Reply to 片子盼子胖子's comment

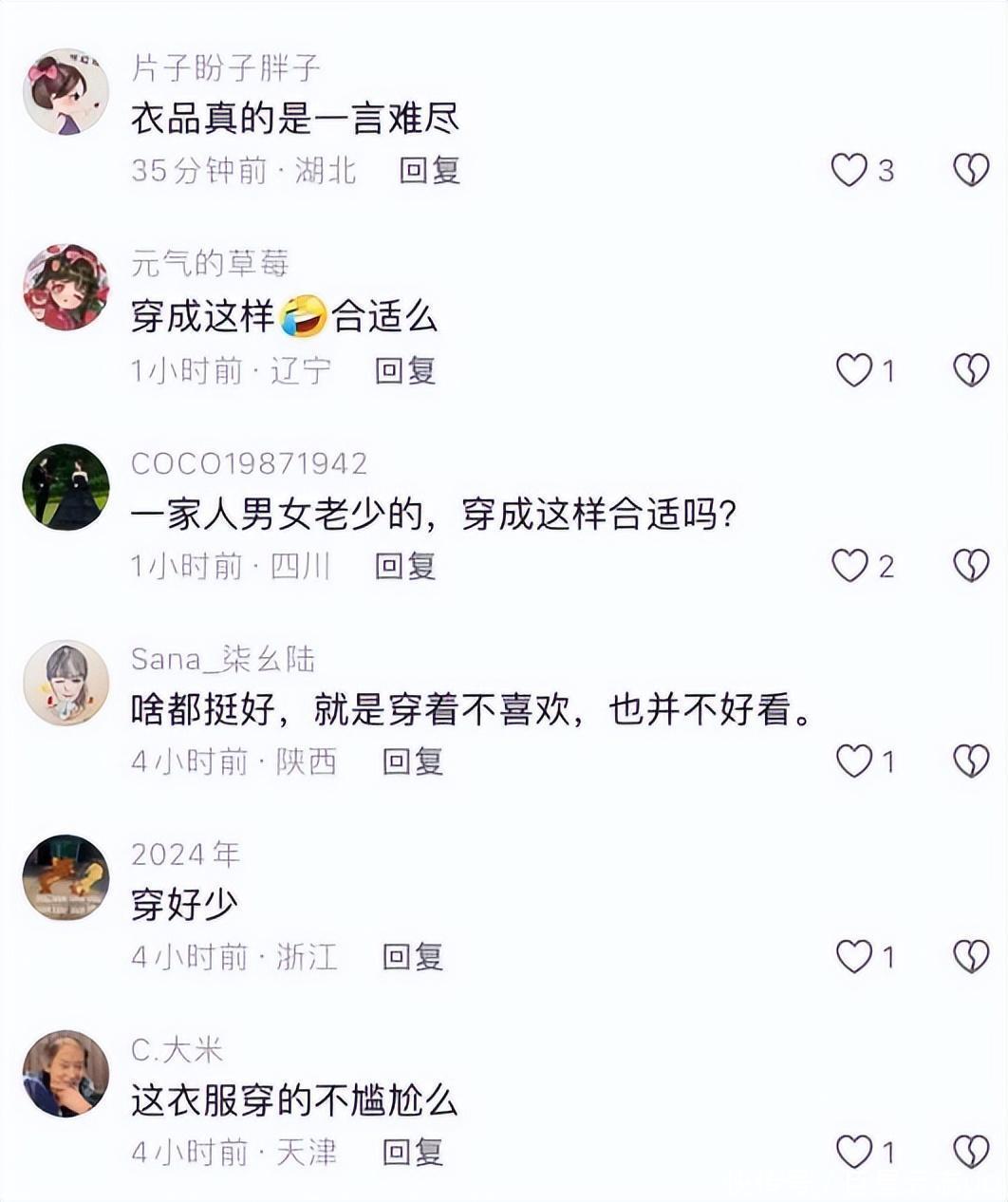tap(429, 170)
